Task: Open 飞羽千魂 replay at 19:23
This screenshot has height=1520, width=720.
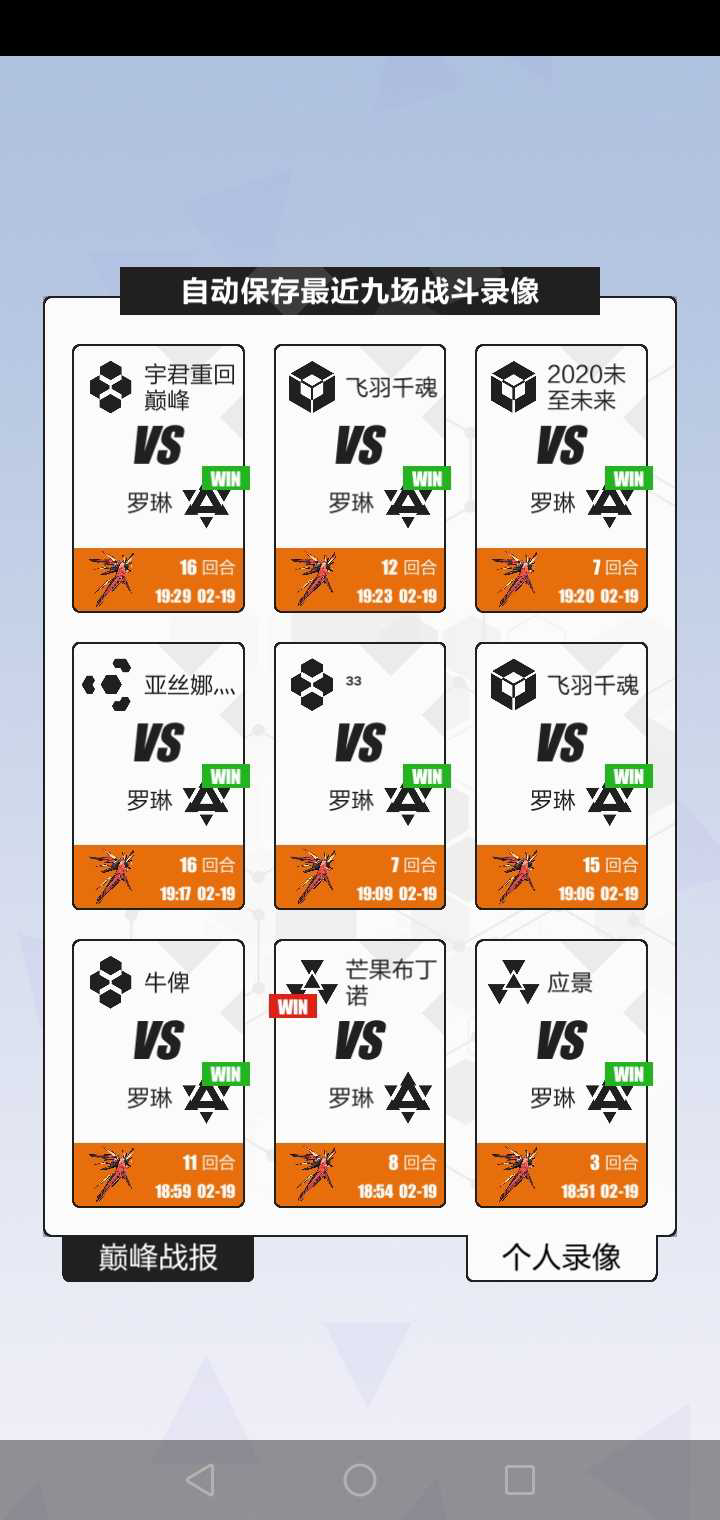Action: click(x=360, y=478)
